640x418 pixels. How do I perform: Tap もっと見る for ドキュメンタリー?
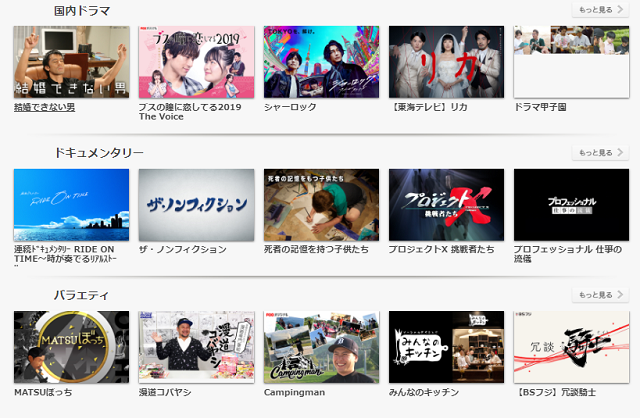coord(600,153)
